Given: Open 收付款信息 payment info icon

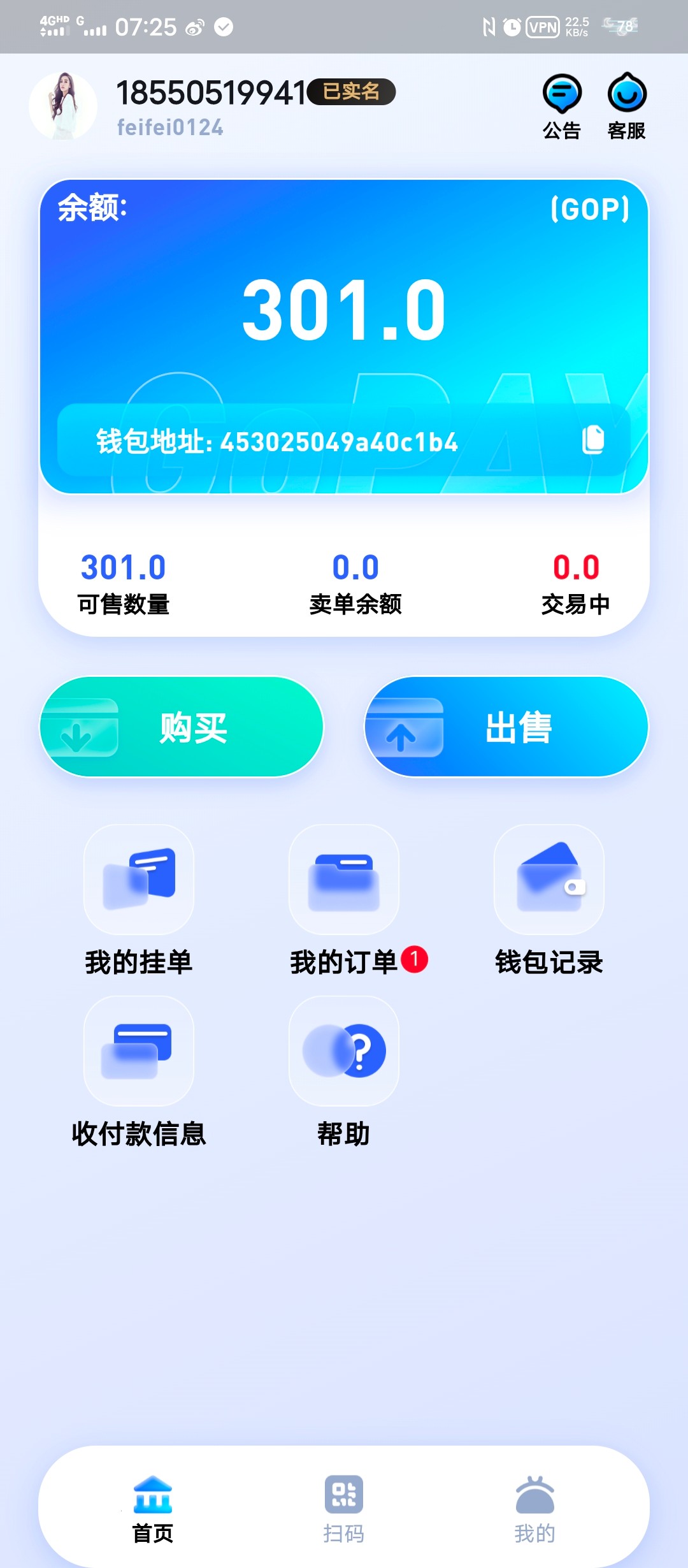Looking at the screenshot, I should click(138, 1052).
